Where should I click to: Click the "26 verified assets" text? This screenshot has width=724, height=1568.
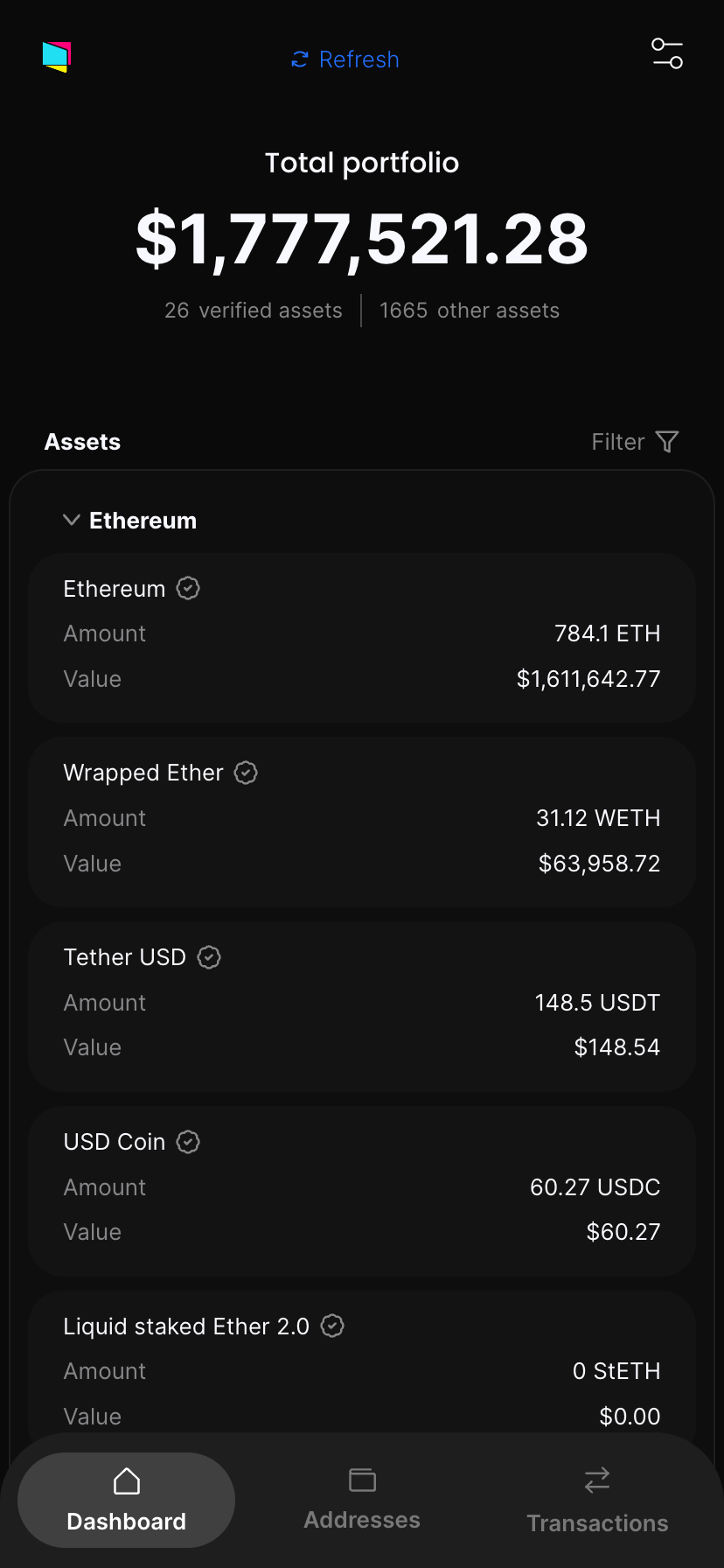tap(253, 310)
